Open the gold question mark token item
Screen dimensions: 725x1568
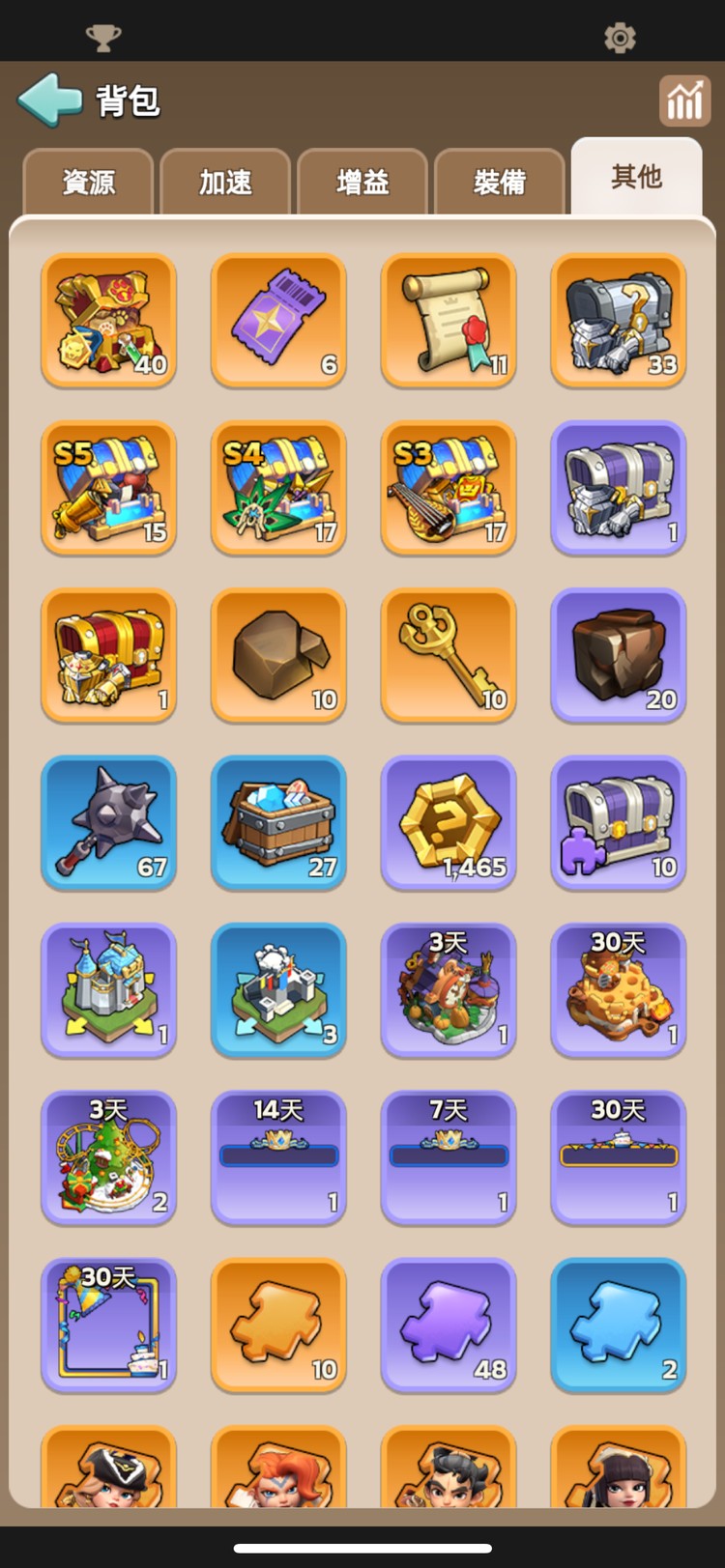[x=449, y=823]
